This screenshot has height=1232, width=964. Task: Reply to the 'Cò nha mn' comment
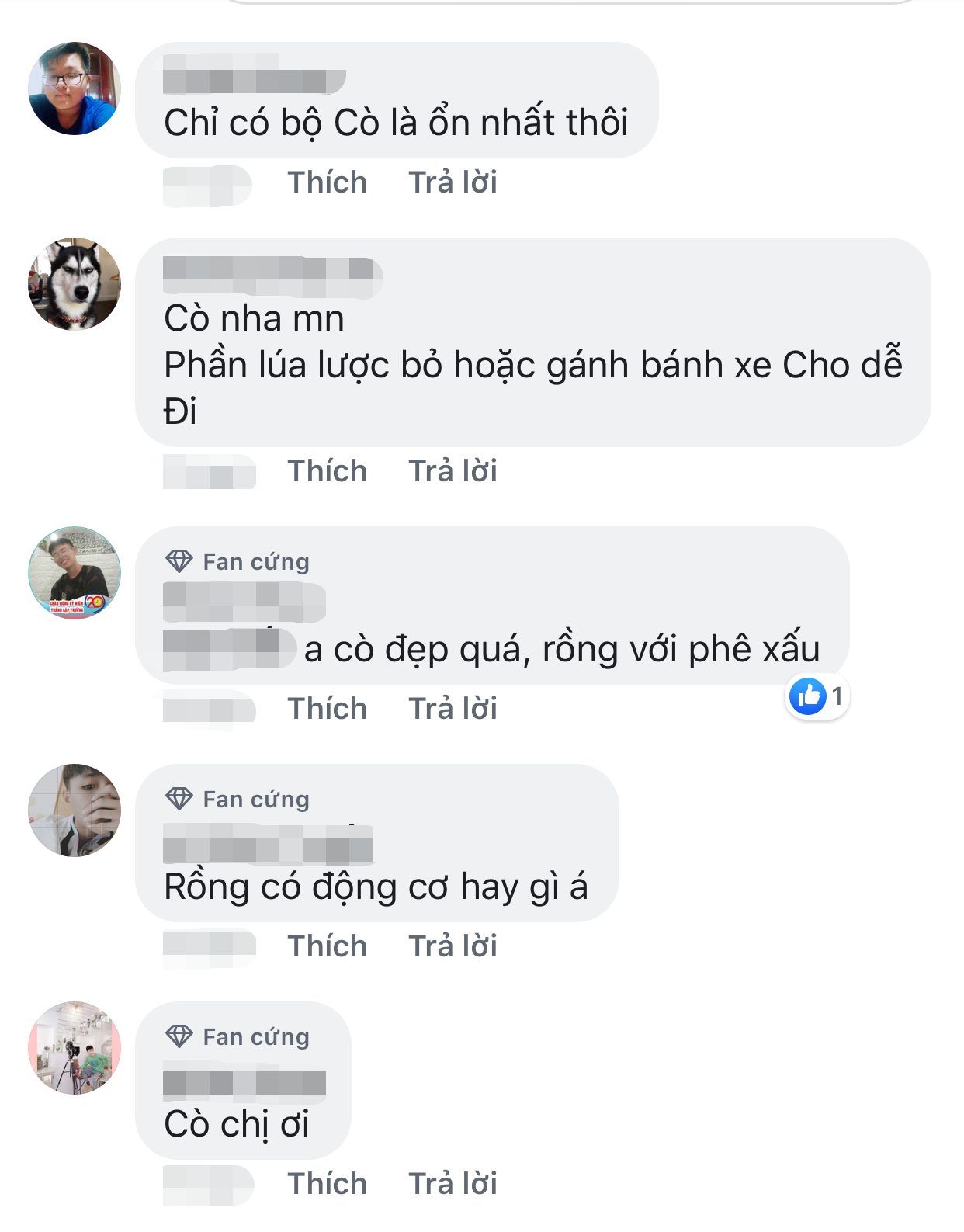tap(453, 471)
